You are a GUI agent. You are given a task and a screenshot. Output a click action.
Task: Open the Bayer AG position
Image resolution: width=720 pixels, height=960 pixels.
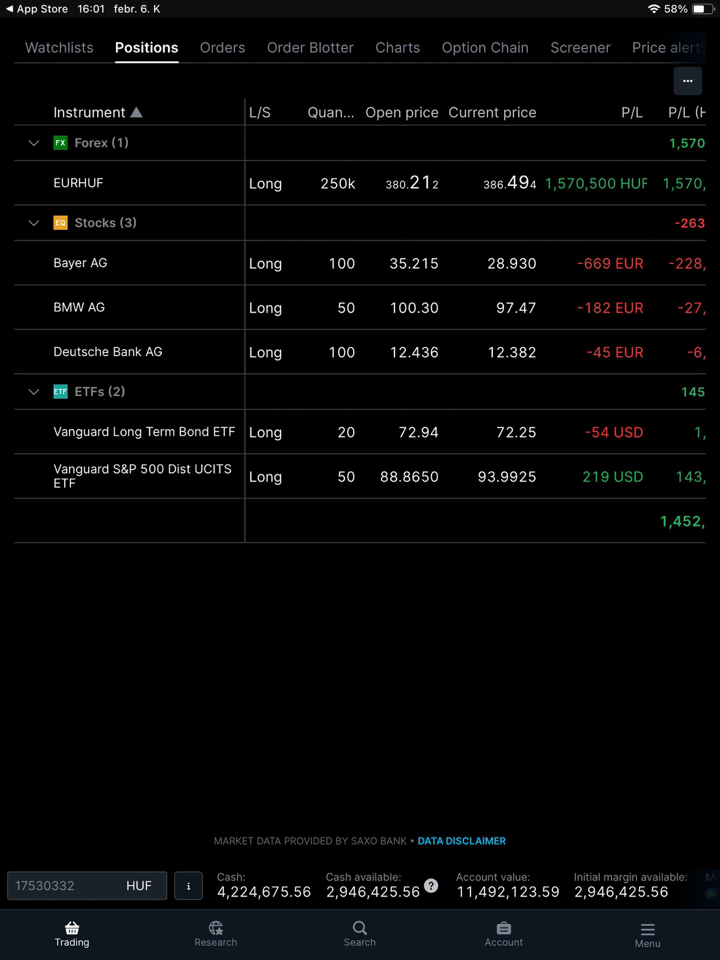(x=80, y=263)
